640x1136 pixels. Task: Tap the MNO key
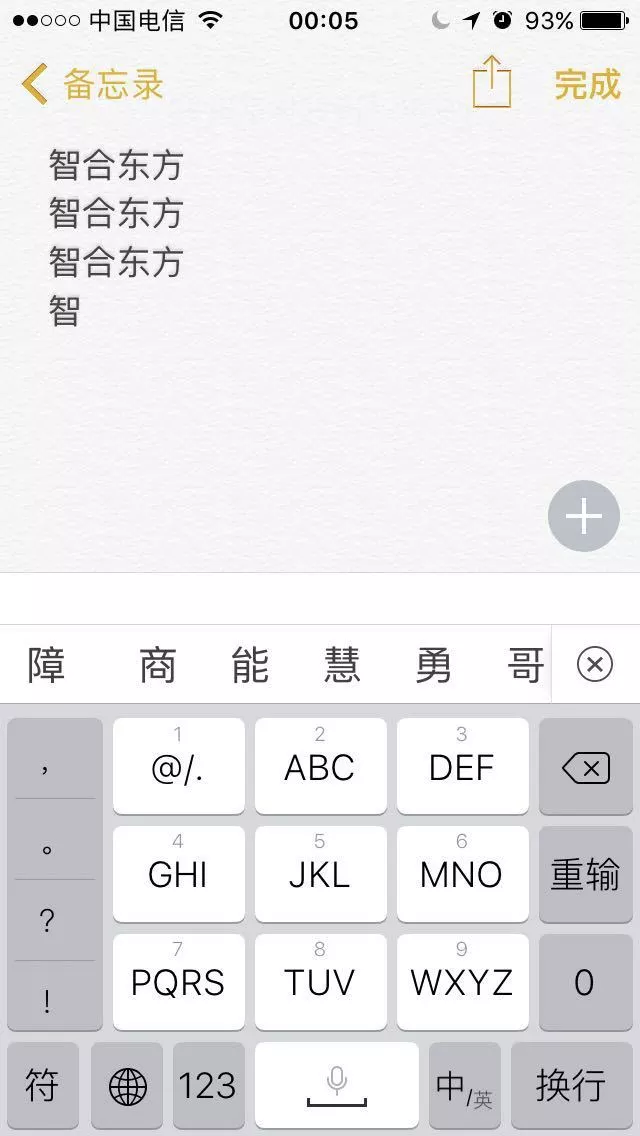click(x=462, y=874)
